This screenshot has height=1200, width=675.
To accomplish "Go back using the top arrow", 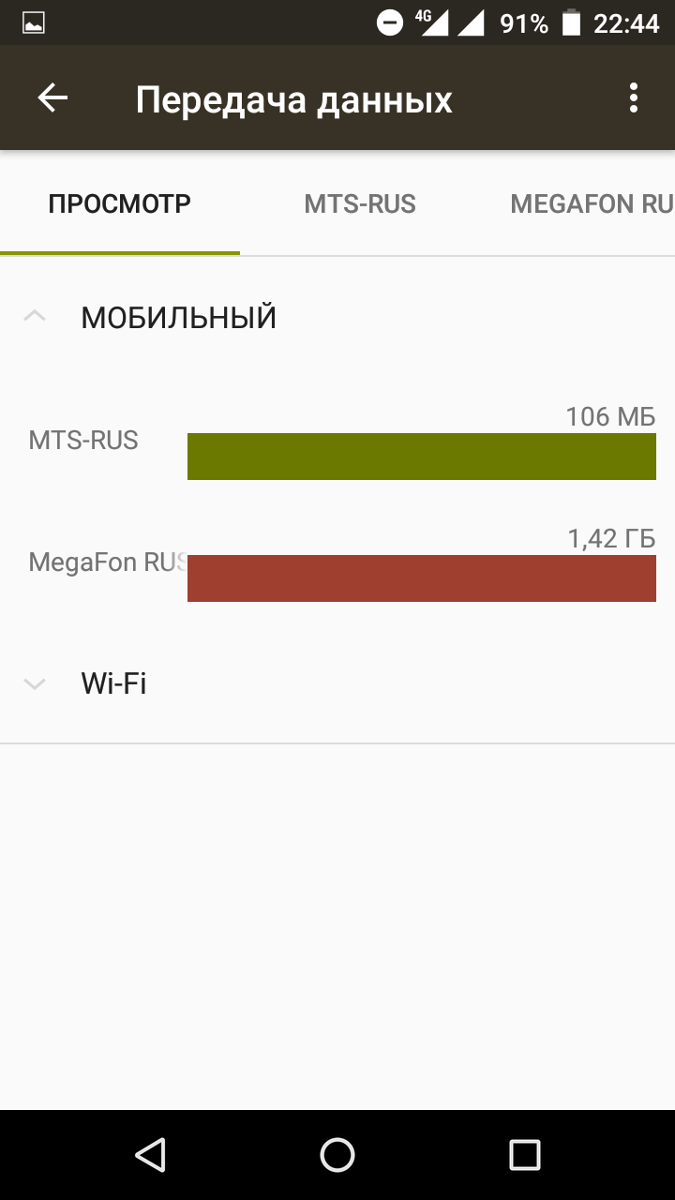I will [x=52, y=98].
